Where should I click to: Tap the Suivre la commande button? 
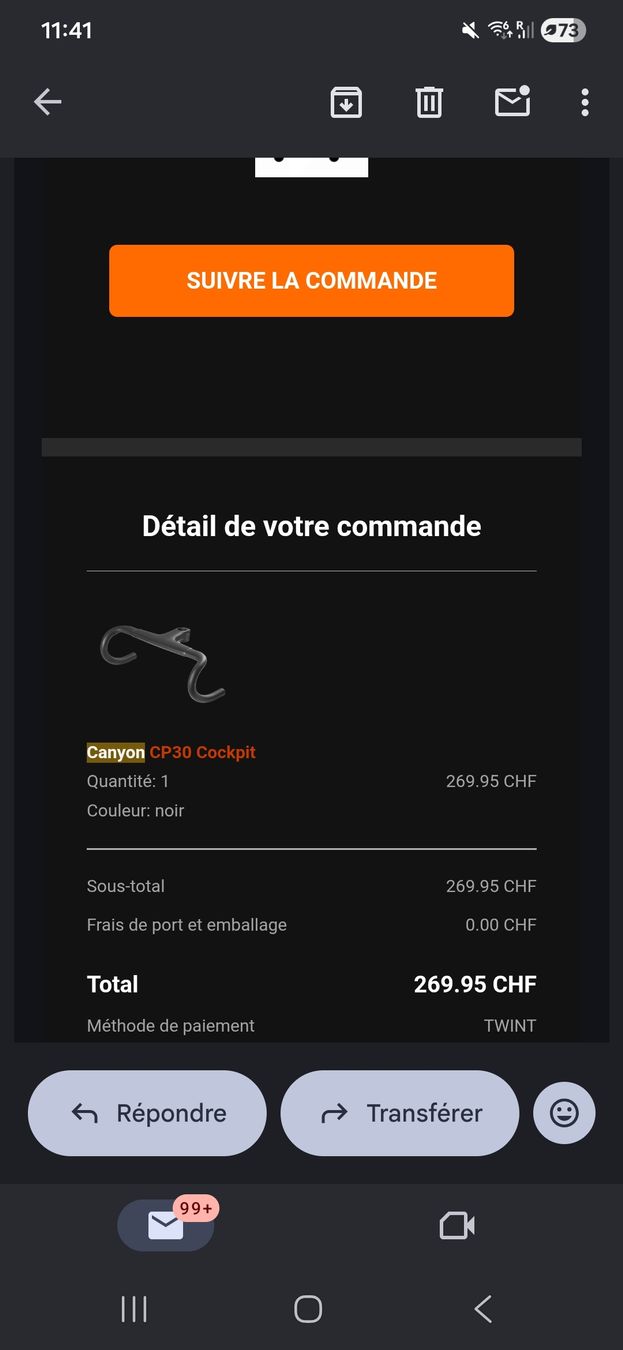(x=311, y=281)
